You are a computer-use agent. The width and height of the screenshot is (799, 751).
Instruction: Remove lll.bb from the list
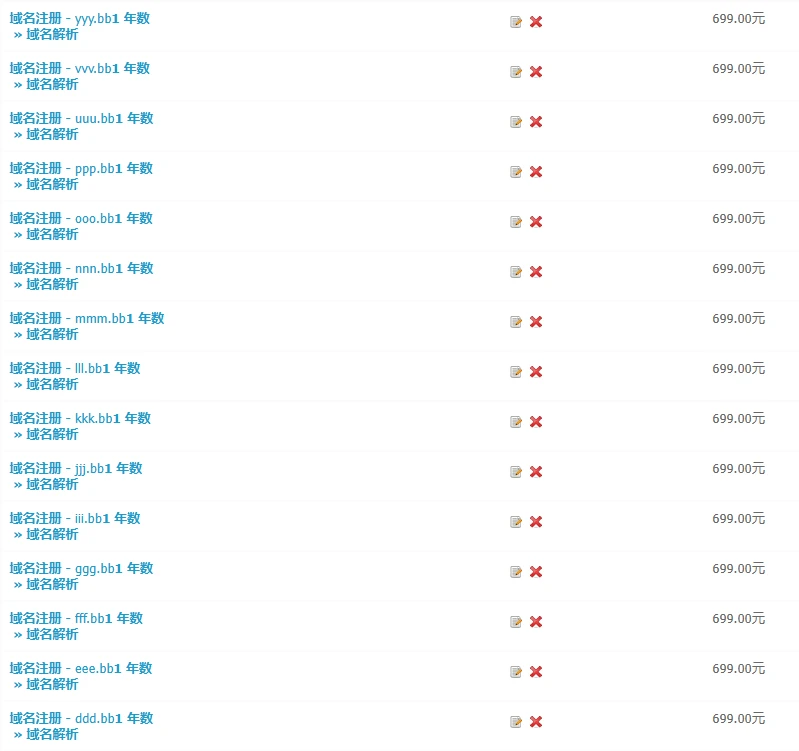pos(536,372)
